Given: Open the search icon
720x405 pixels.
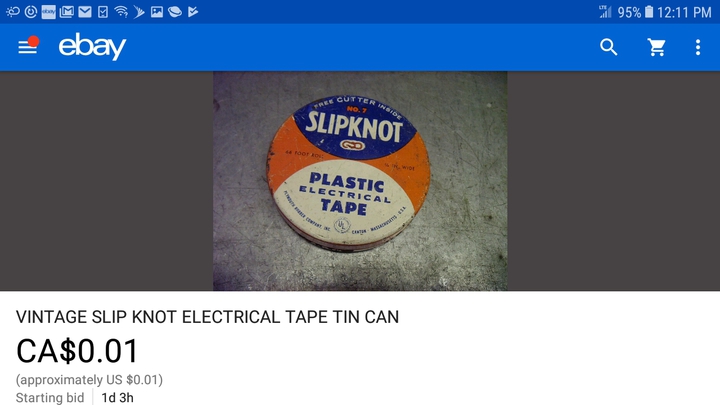Looking at the screenshot, I should pos(608,47).
